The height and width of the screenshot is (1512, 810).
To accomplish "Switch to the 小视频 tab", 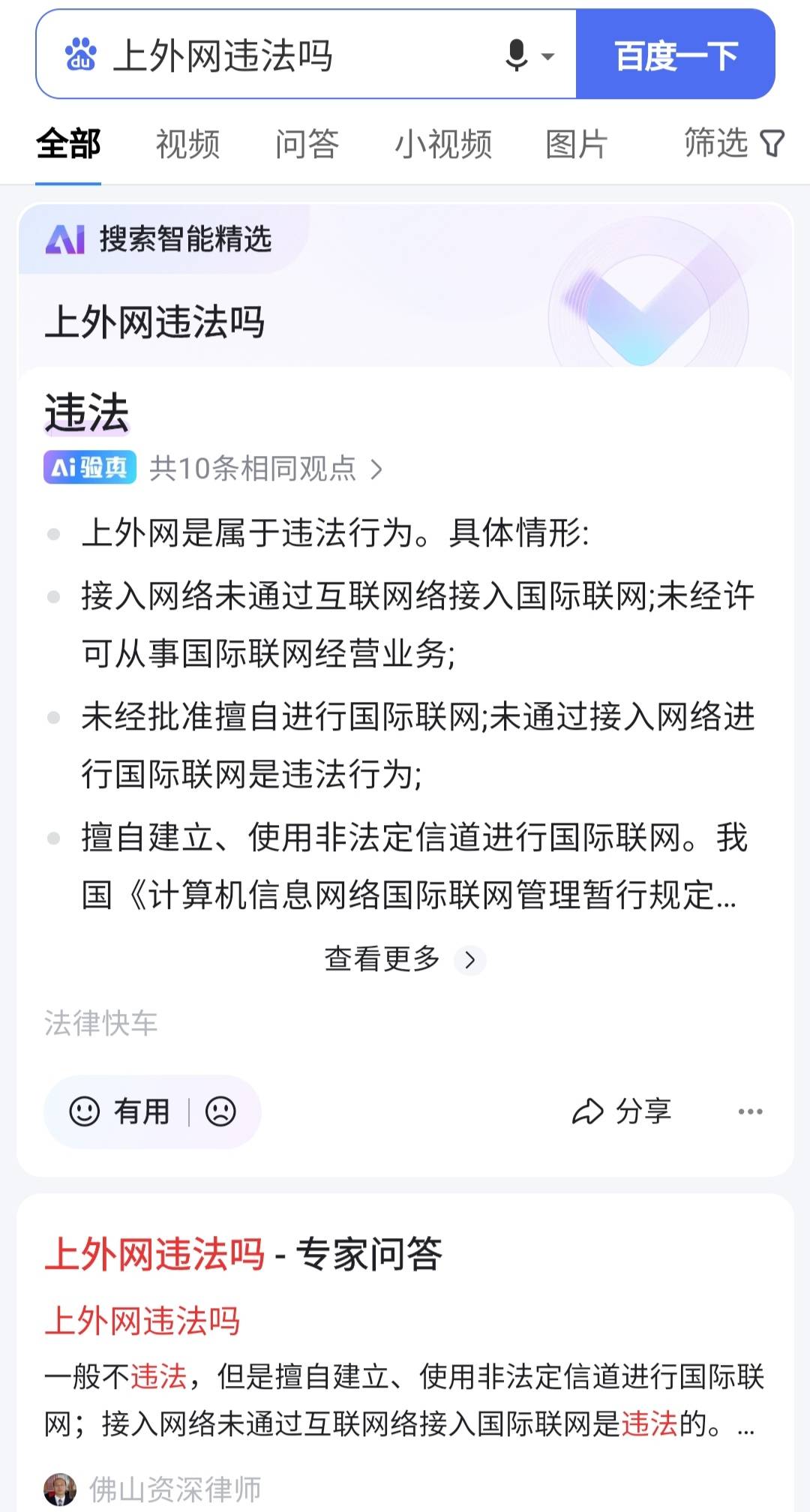I will (x=443, y=144).
